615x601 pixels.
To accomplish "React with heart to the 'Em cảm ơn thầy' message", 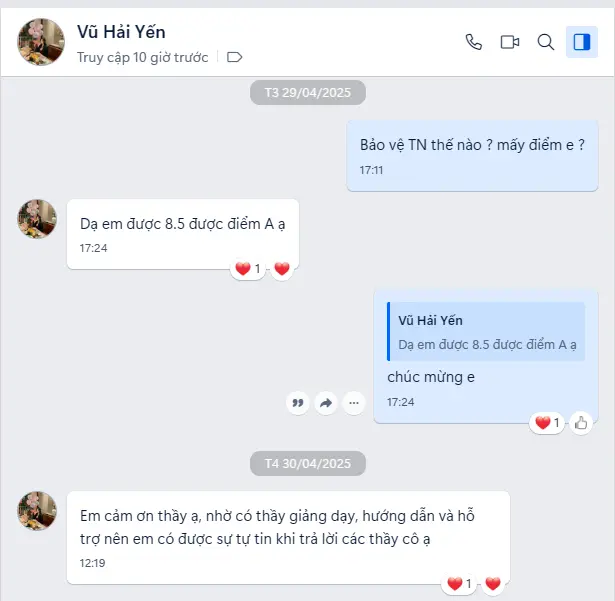I will point(493,583).
